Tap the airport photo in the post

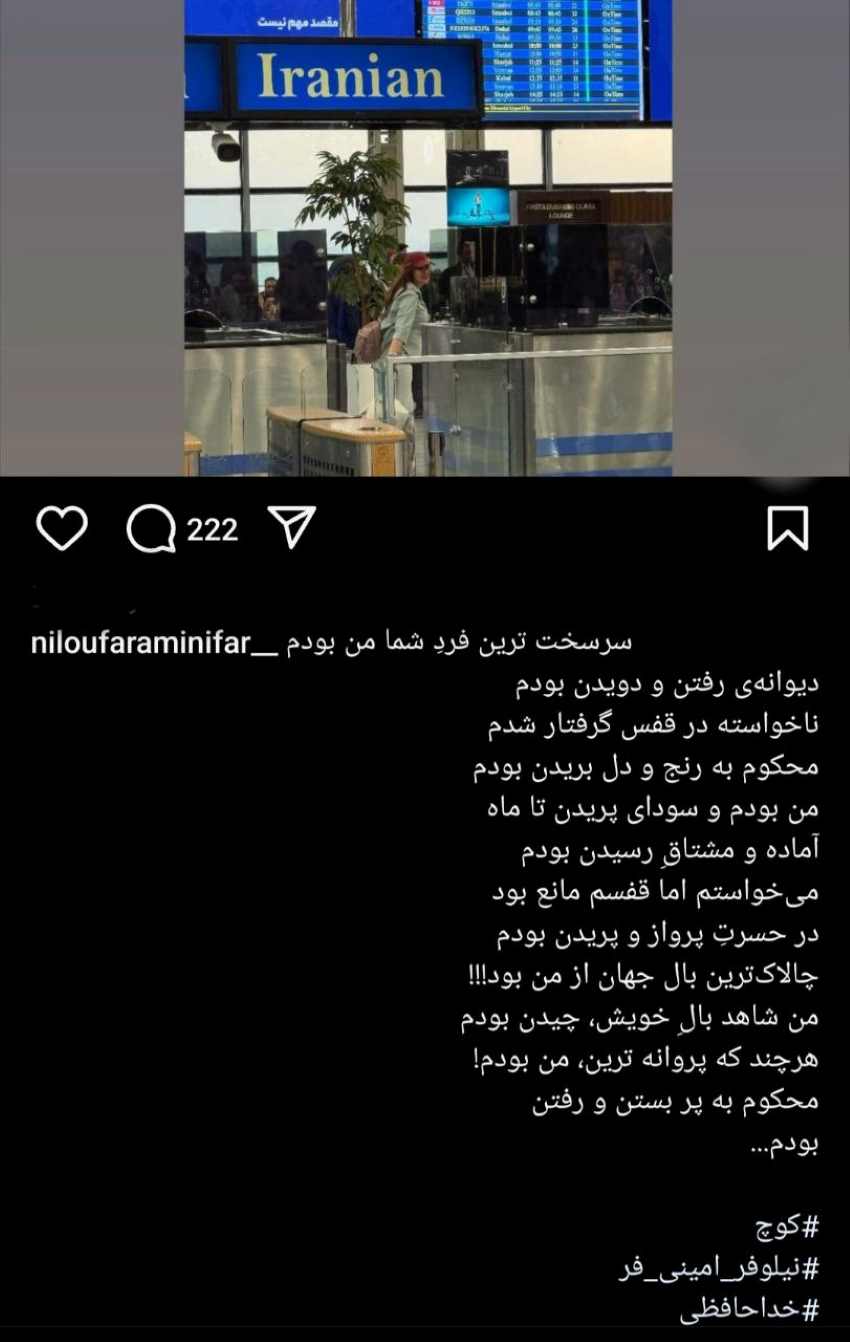[x=428, y=238]
